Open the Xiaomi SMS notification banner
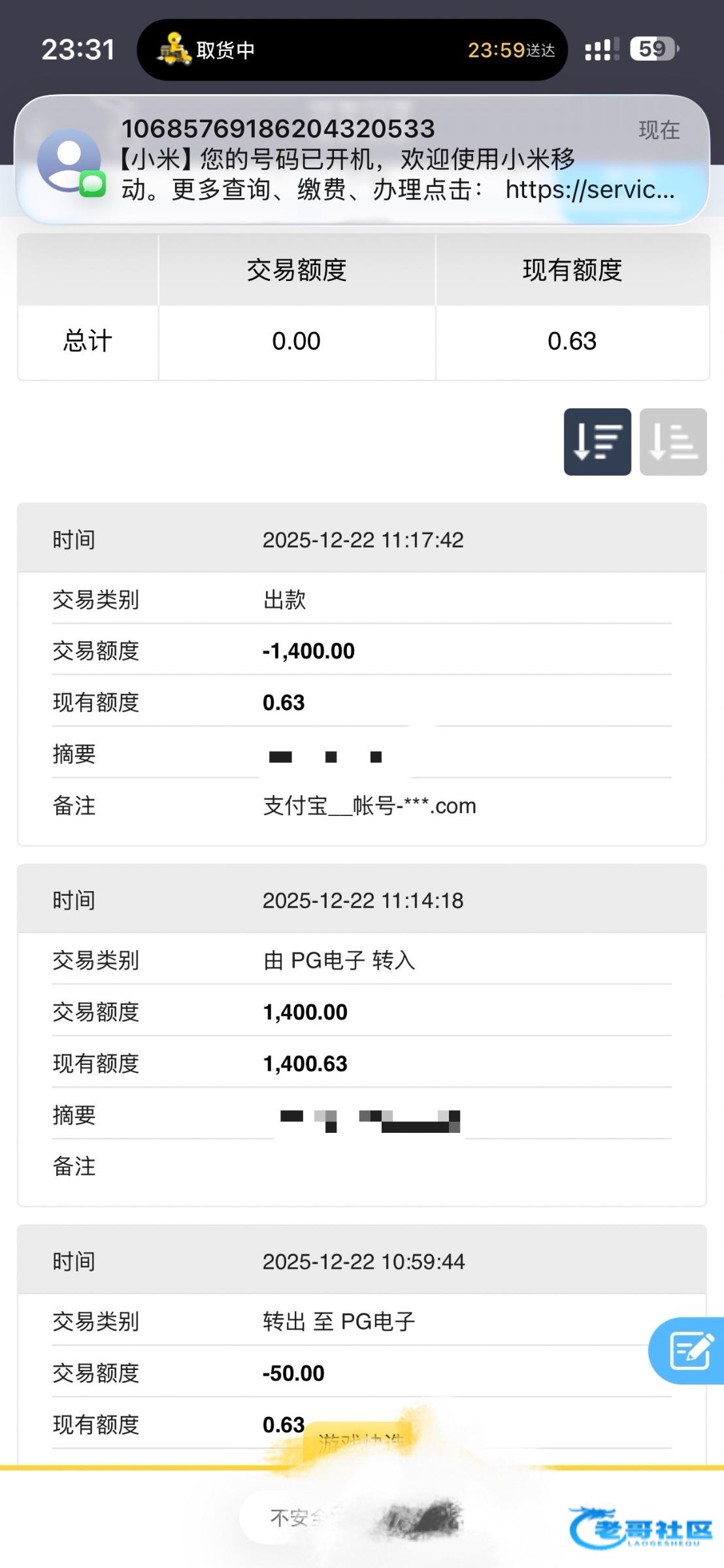724x1568 pixels. [361, 159]
